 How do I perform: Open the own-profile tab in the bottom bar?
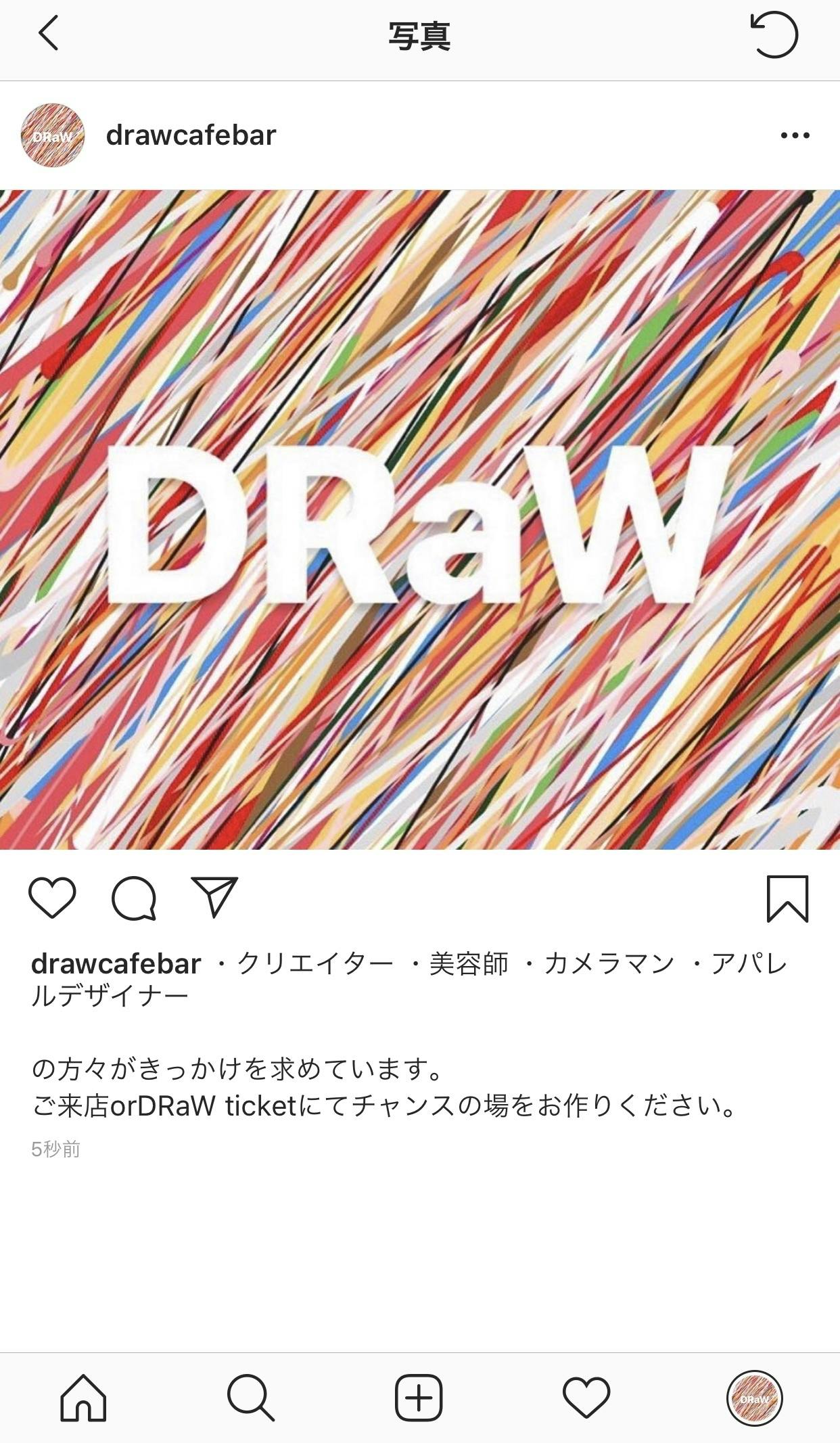754,1398
